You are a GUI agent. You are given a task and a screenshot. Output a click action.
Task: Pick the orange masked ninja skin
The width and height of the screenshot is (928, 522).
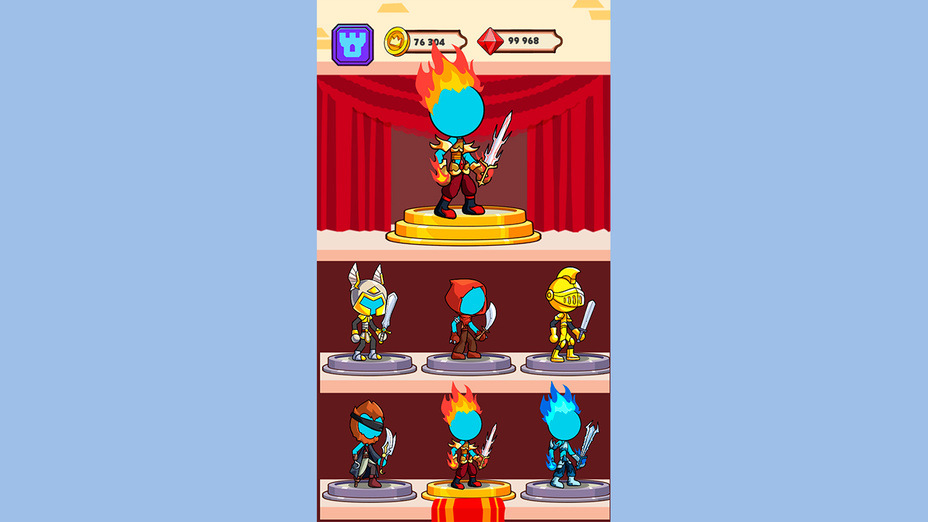[x=368, y=443]
